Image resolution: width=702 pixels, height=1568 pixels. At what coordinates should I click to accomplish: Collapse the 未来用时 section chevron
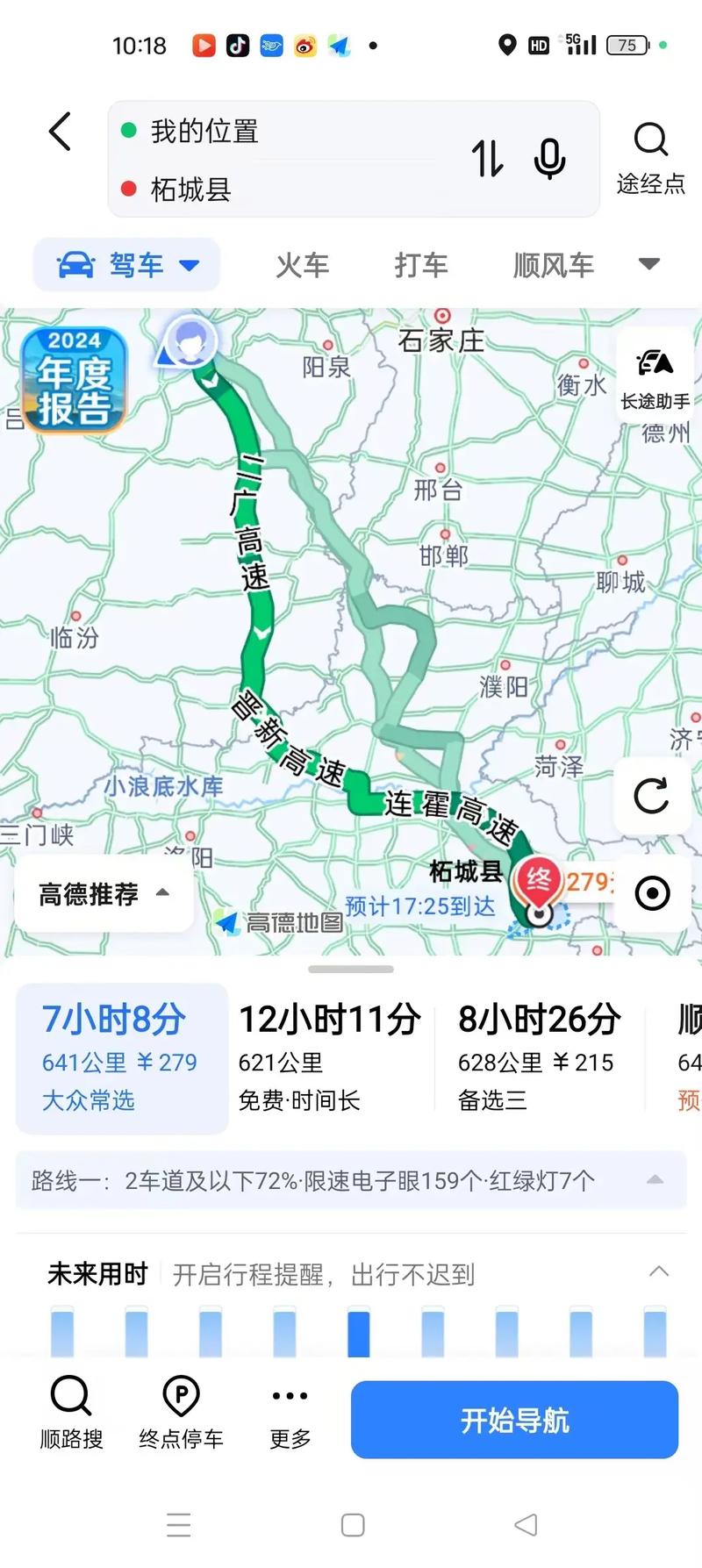658,1271
